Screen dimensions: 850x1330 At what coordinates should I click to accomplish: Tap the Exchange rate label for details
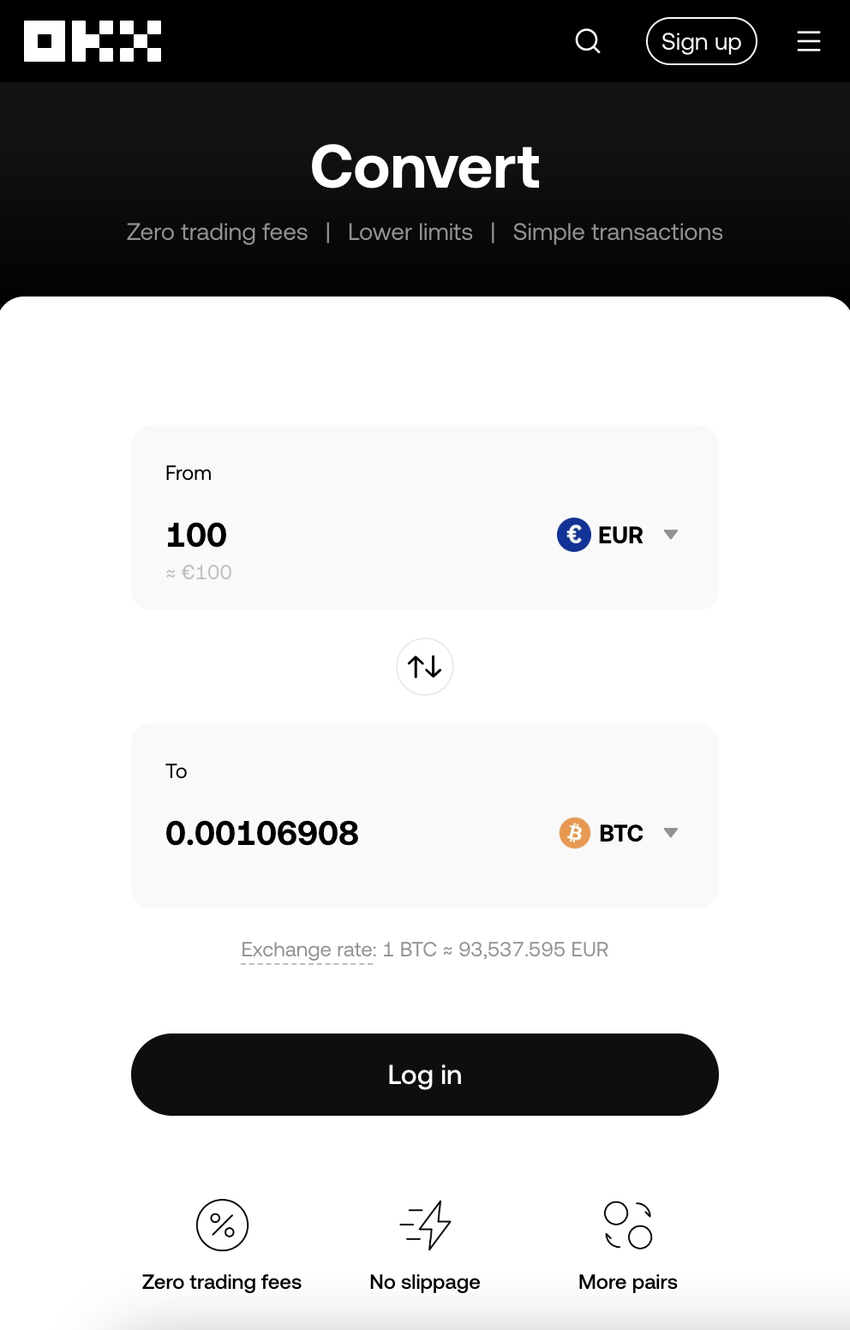point(307,950)
